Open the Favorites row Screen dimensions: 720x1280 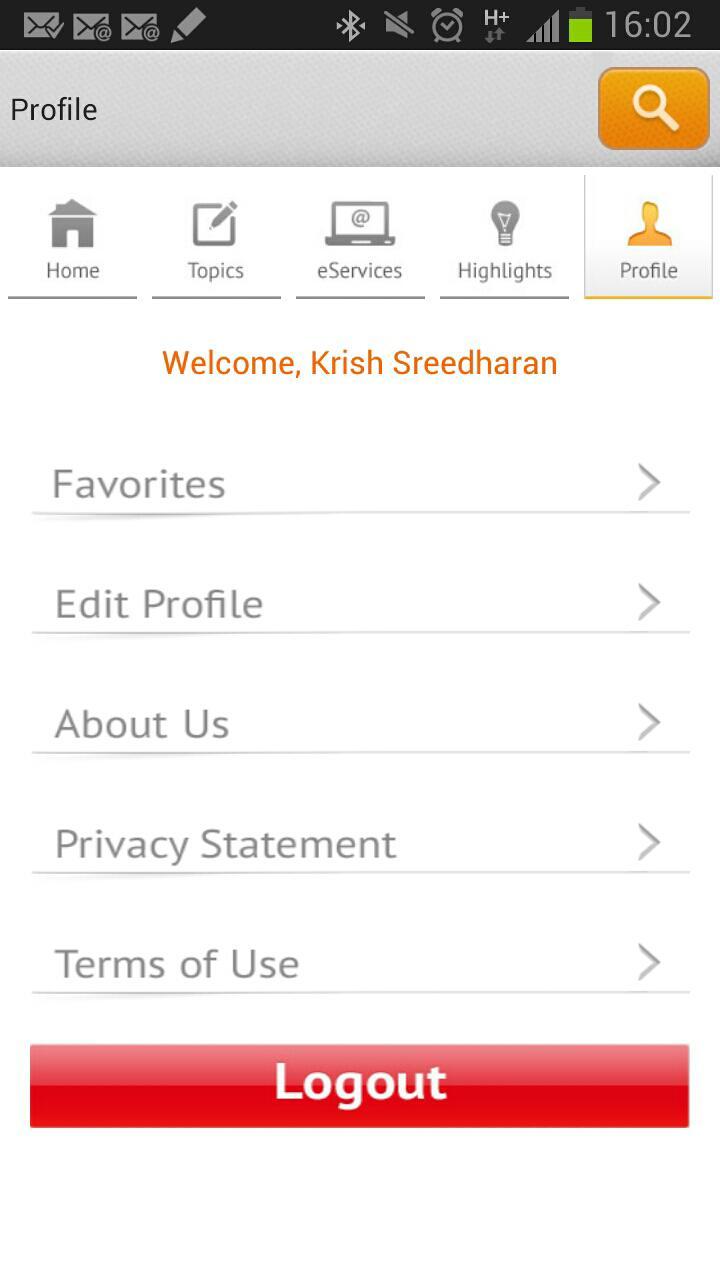click(x=360, y=484)
